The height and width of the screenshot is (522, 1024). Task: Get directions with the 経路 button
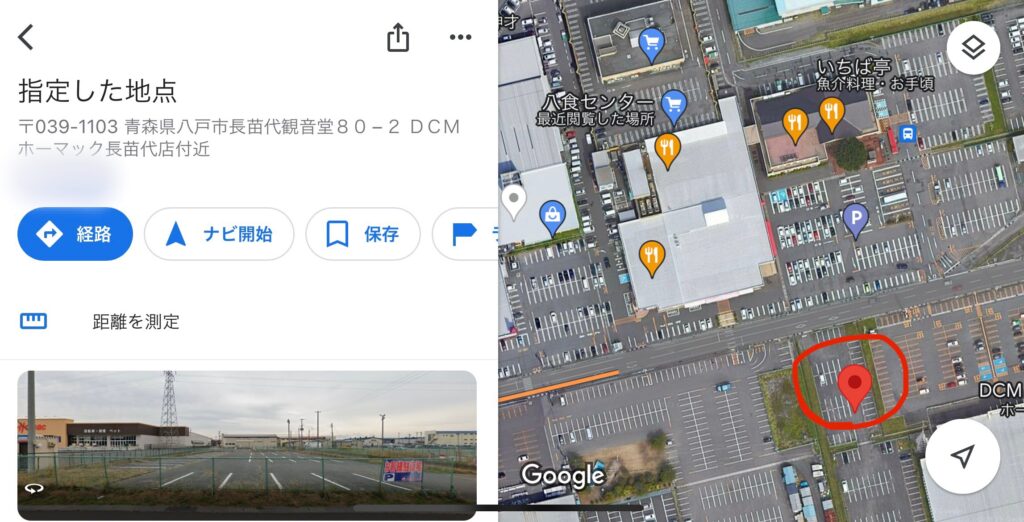coord(75,234)
